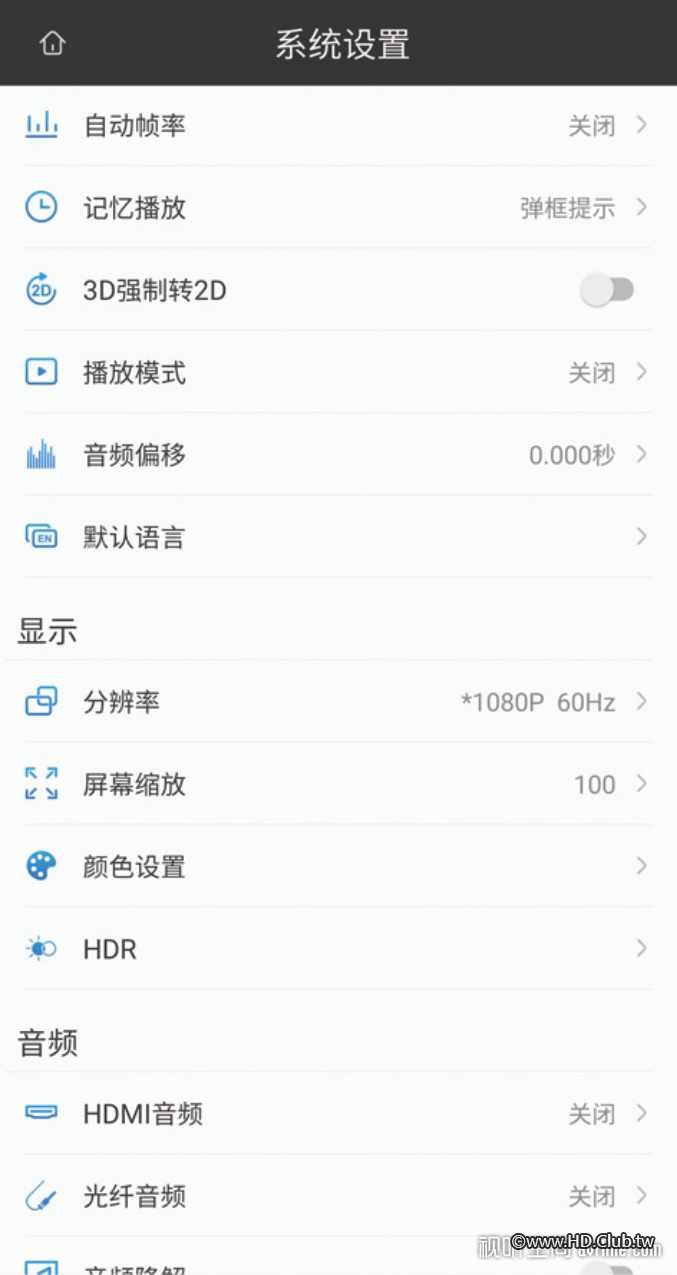The width and height of the screenshot is (677, 1275).
Task: Go to home via the house icon
Action: coord(52,44)
